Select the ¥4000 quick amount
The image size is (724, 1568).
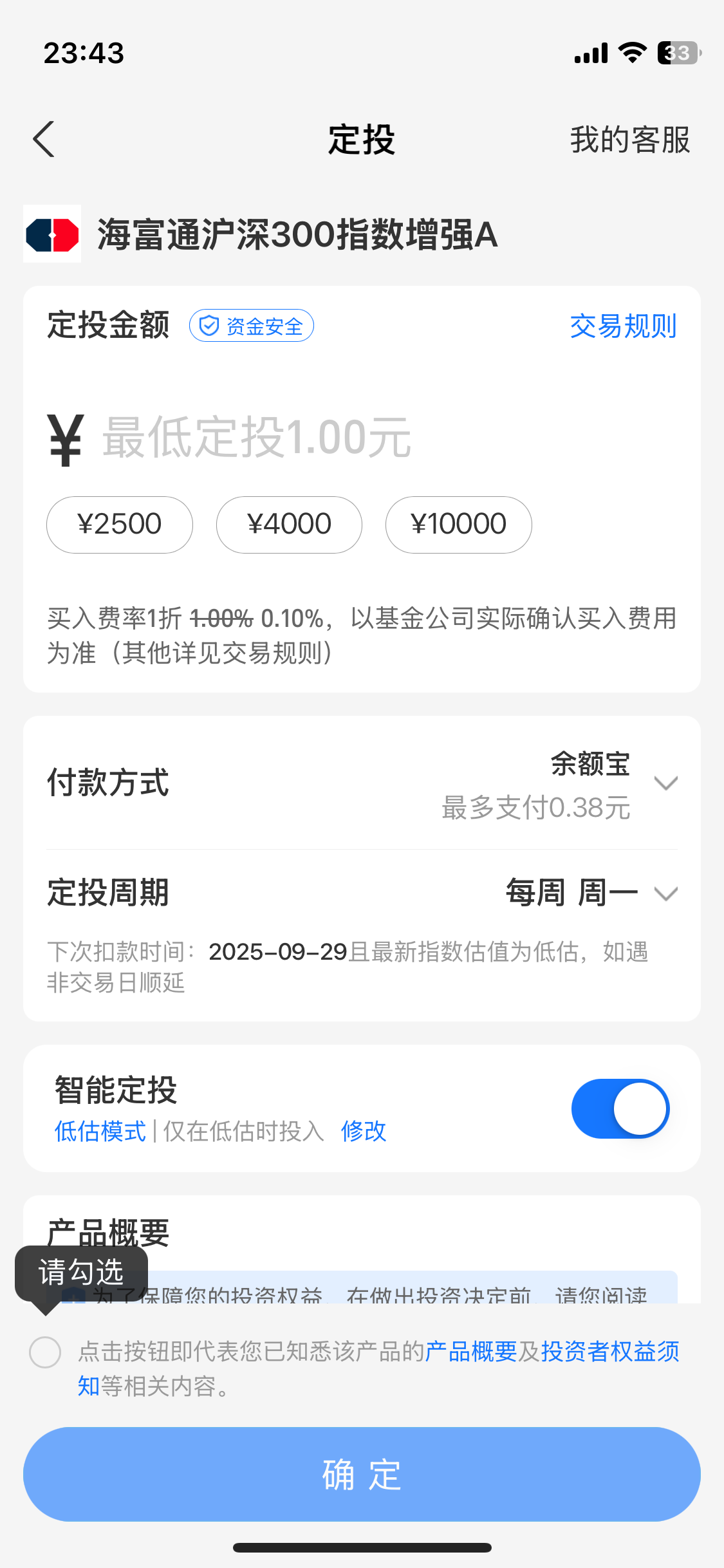pyautogui.click(x=289, y=525)
